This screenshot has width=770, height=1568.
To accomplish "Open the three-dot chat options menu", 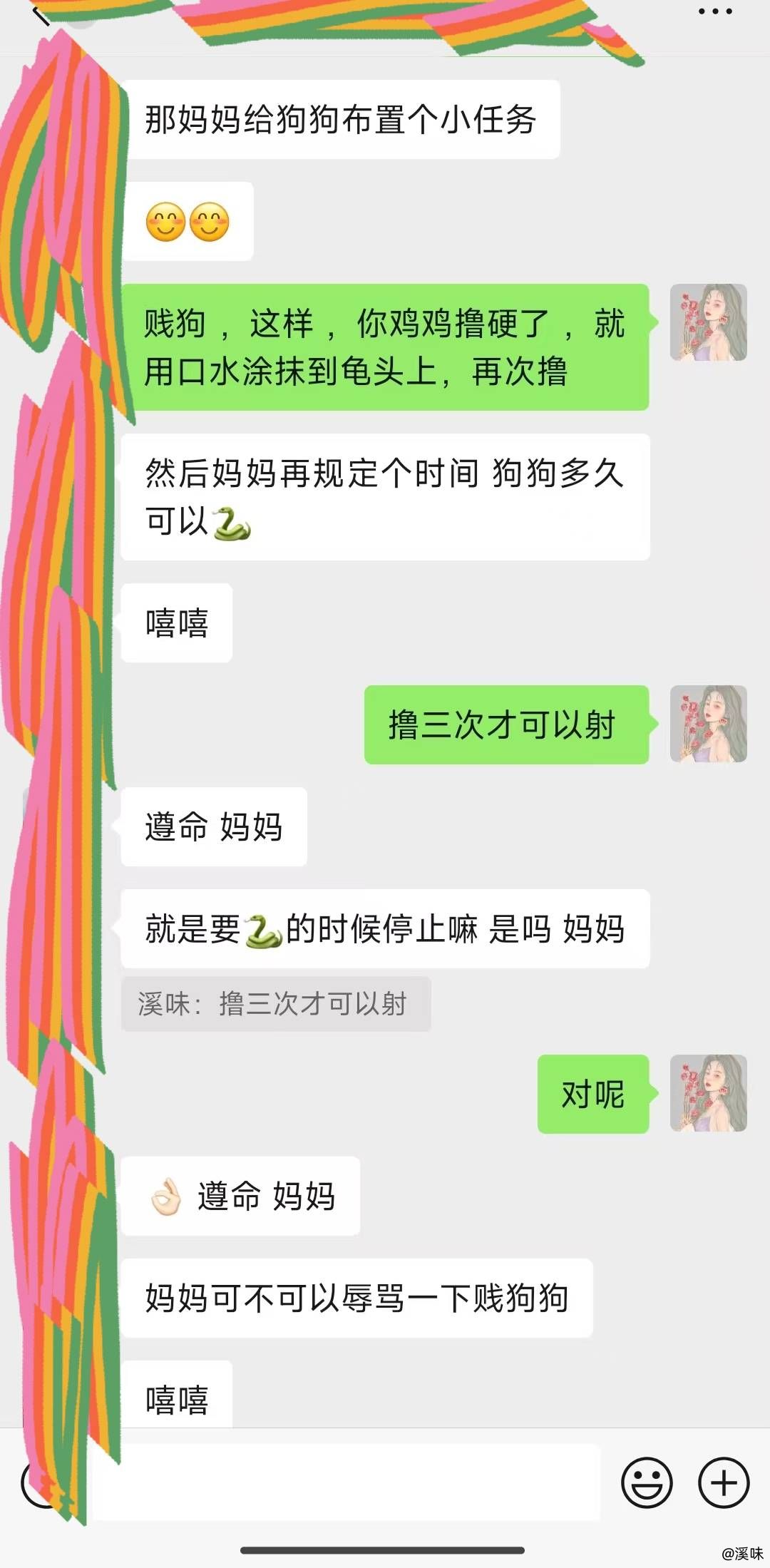I will point(714,11).
